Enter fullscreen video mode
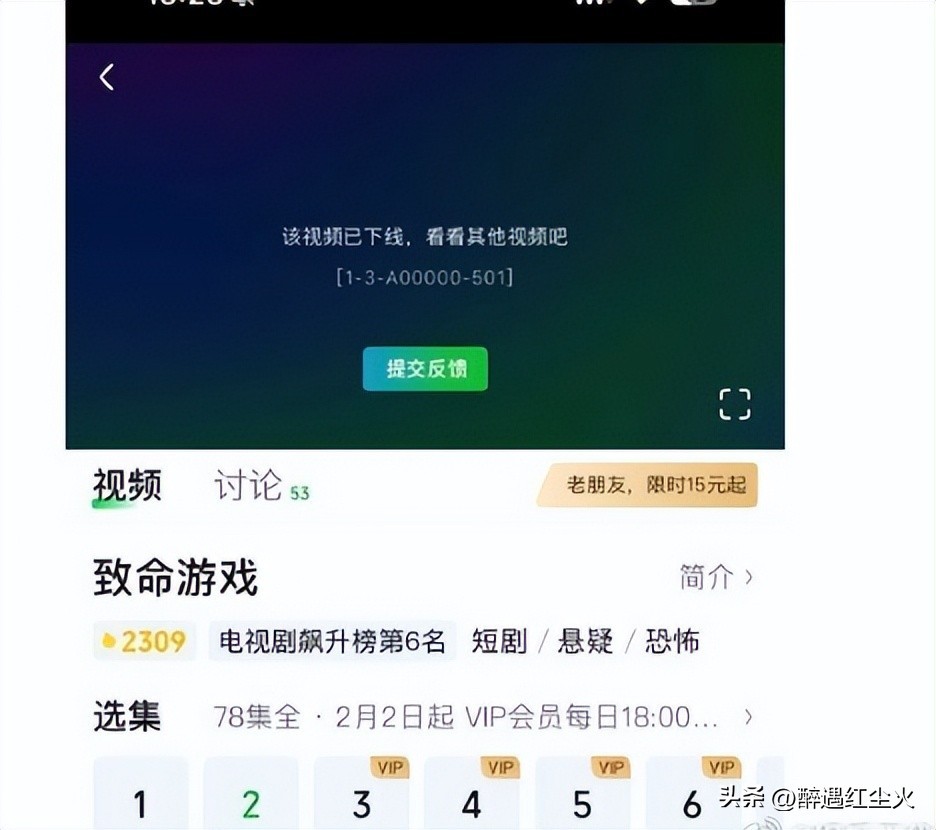Image resolution: width=936 pixels, height=830 pixels. coord(734,404)
